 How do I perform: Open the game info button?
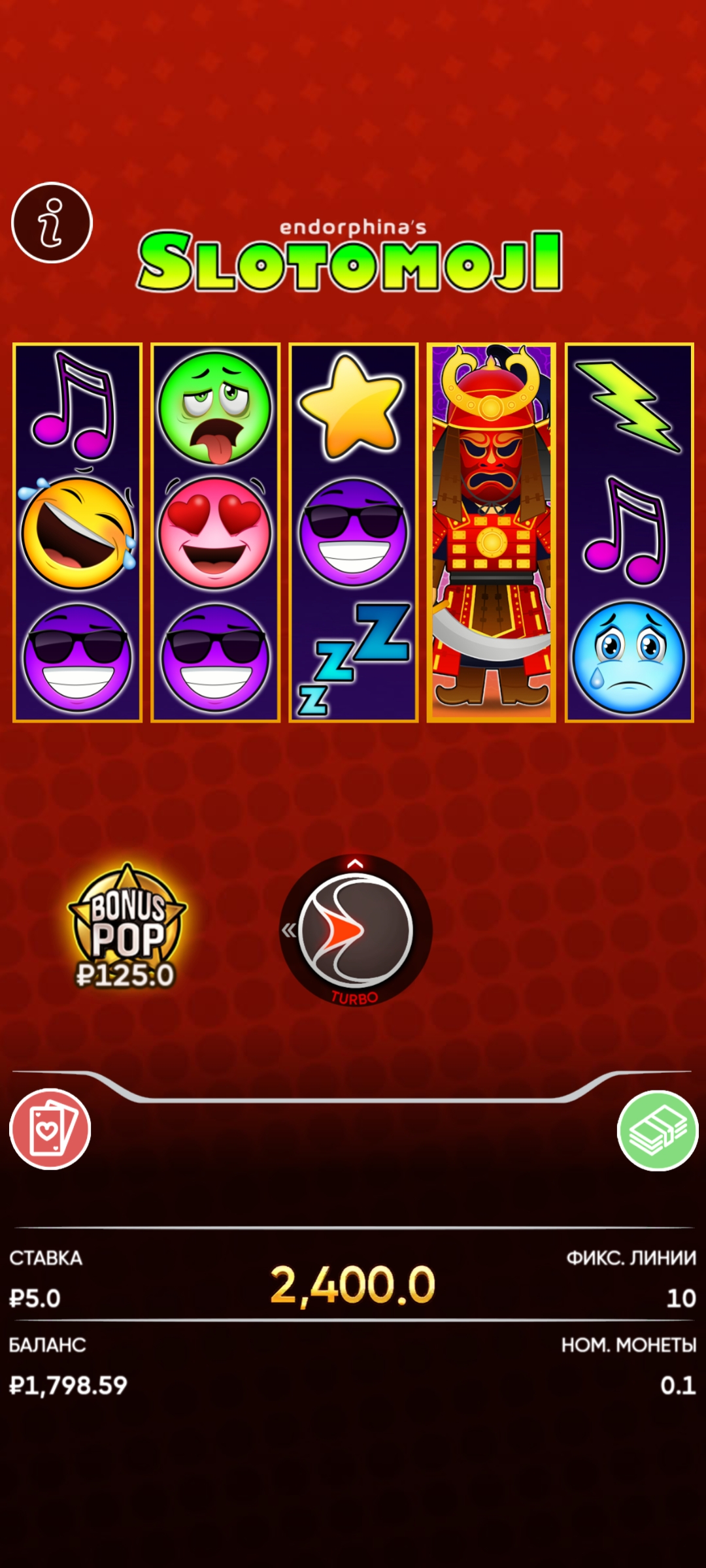point(52,223)
